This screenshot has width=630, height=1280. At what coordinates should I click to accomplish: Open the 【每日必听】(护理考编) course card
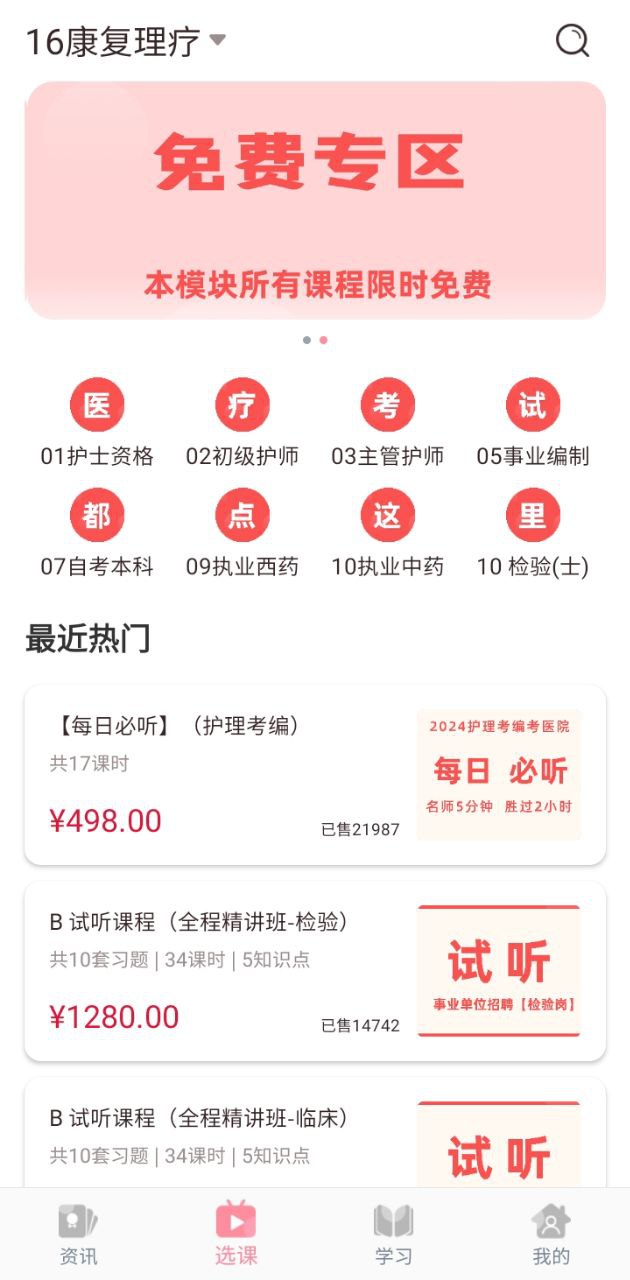click(x=315, y=775)
